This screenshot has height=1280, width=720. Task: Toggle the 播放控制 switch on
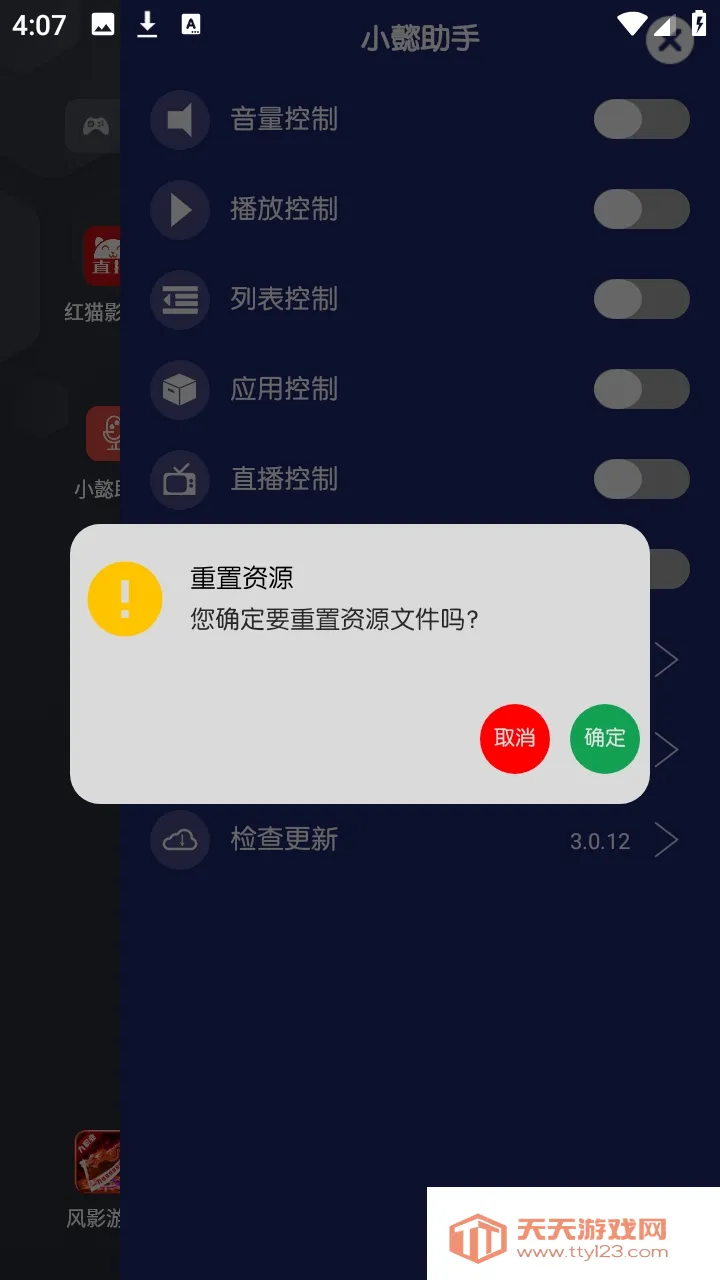[x=641, y=209]
